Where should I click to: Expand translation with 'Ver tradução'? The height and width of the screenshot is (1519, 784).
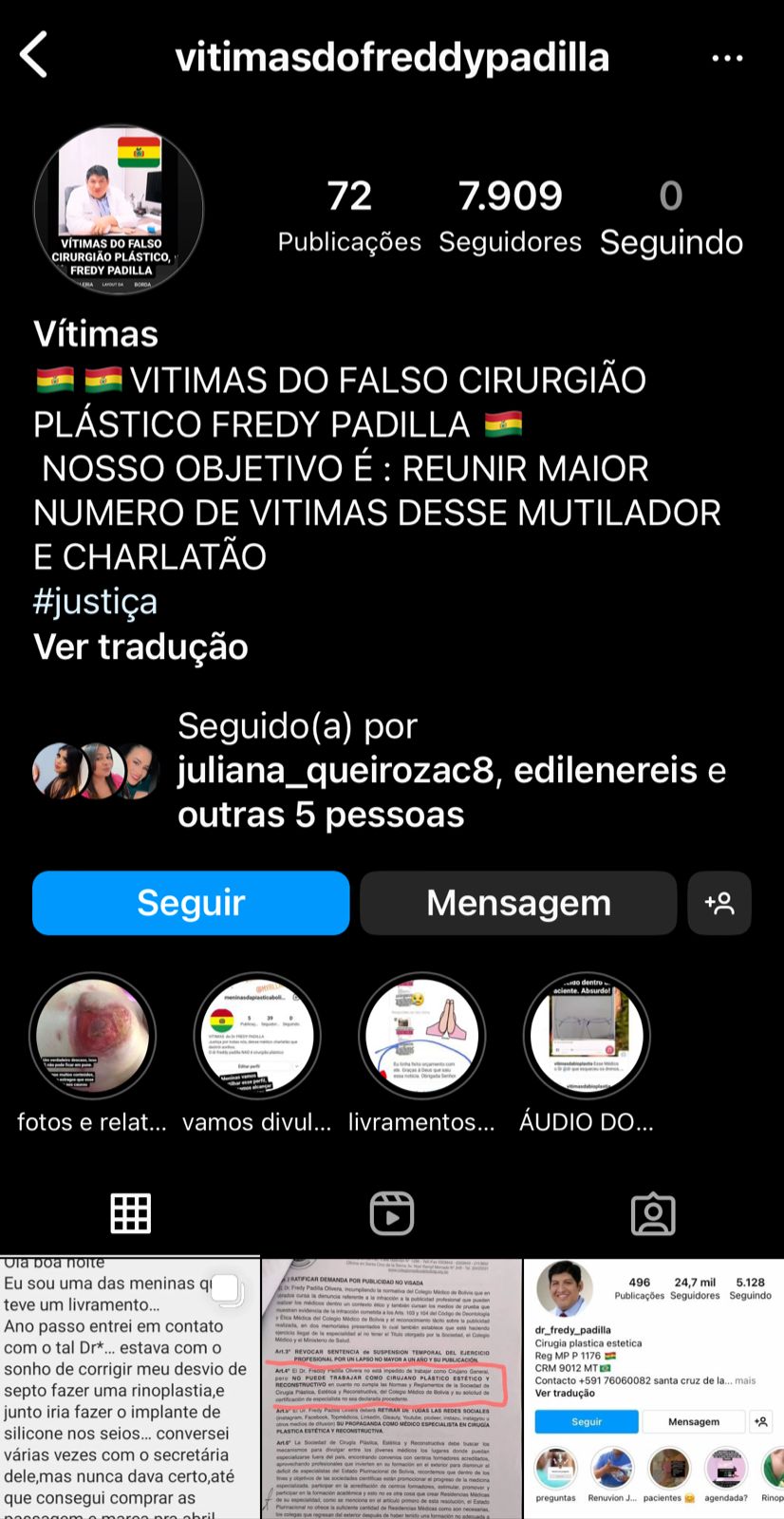coord(140,647)
